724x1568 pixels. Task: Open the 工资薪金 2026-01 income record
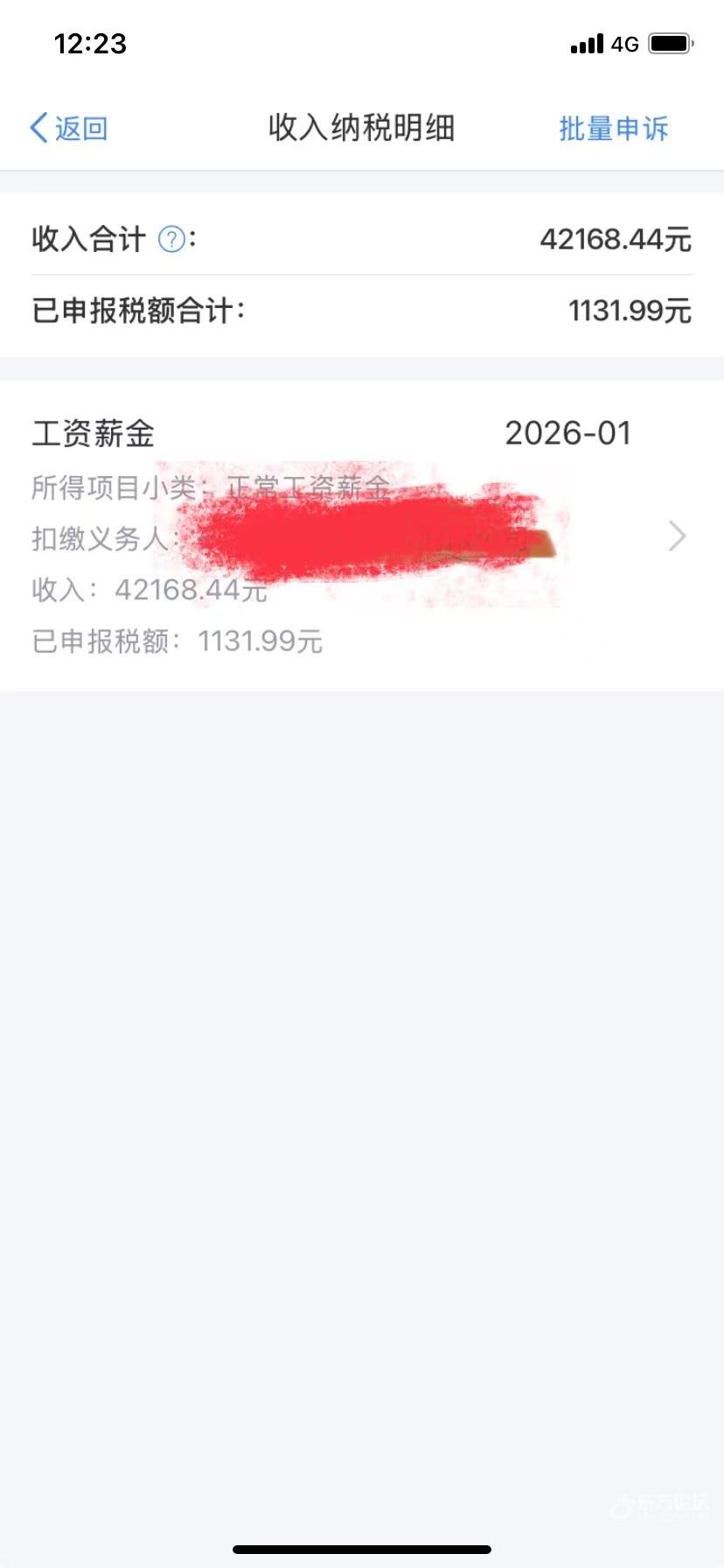click(362, 535)
